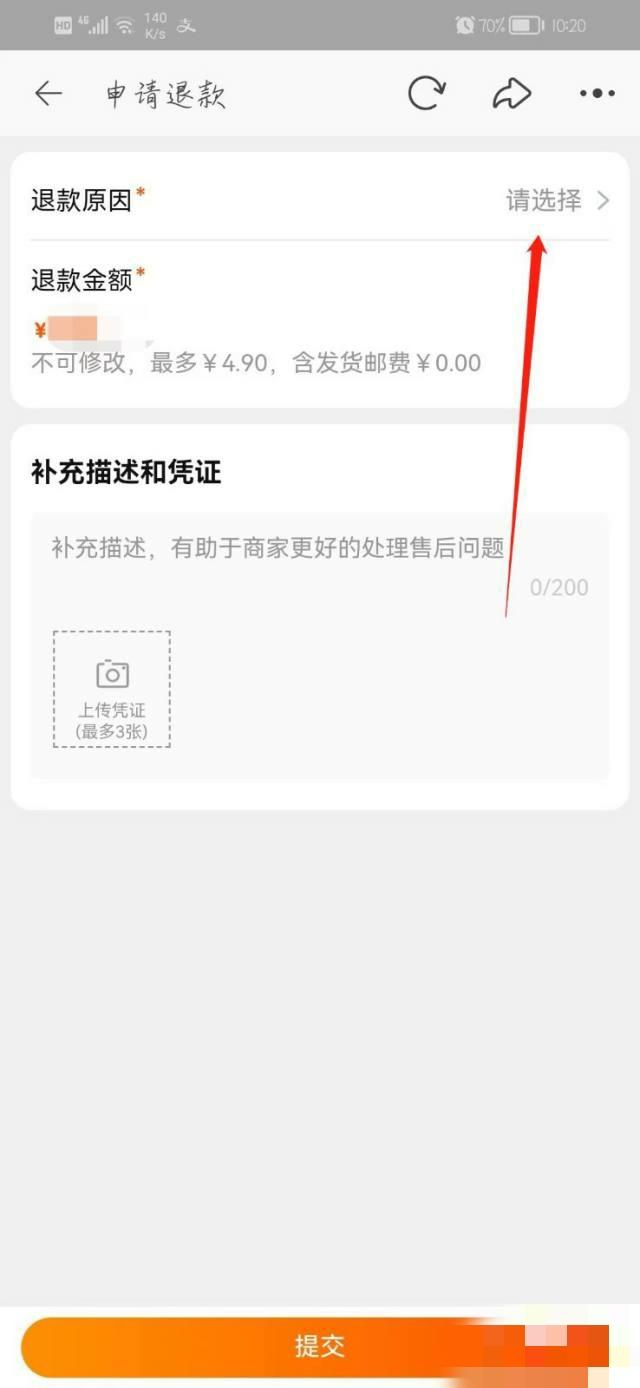This screenshot has width=640, height=1388.
Task: Submit the refund with 提交 button
Action: pos(318,1346)
